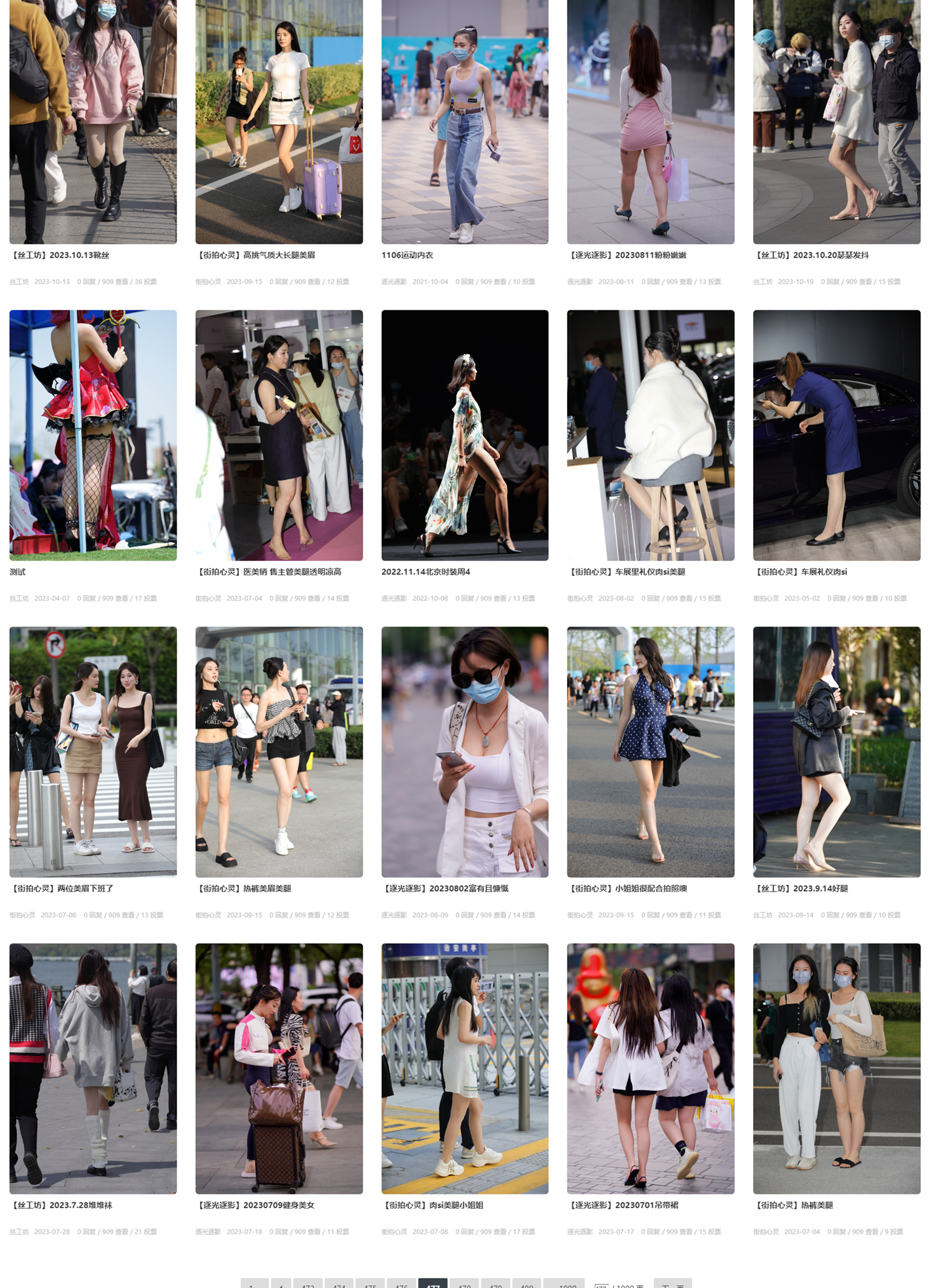Open the 高挑气质大长腿美眉 post thumbnail
933x1288 pixels.
click(279, 122)
